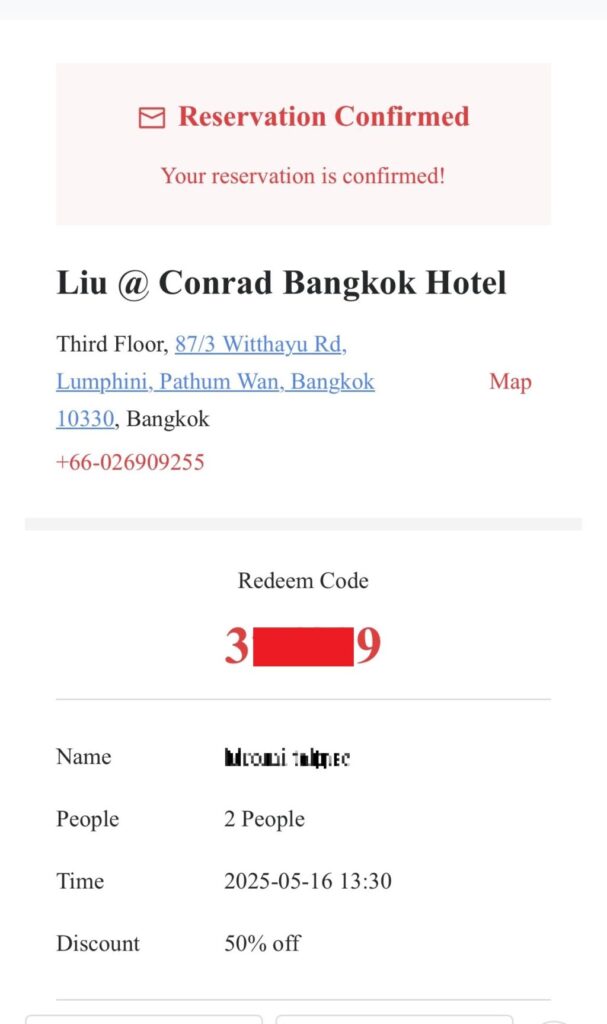This screenshot has height=1024, width=607.
Task: Call the restaurant at +66-026909255
Action: pos(130,462)
